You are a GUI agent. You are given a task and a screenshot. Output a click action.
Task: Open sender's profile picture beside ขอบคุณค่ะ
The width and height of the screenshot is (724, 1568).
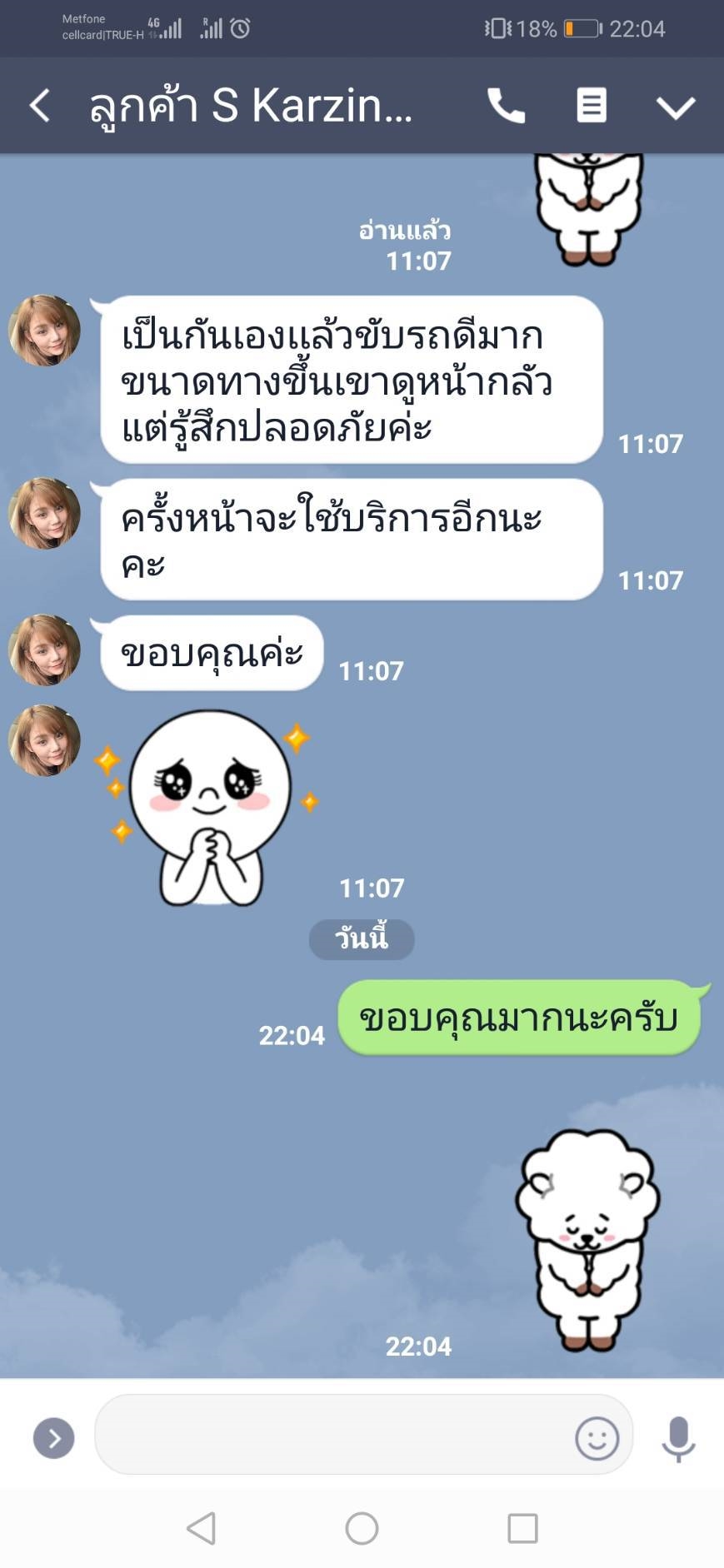click(45, 650)
